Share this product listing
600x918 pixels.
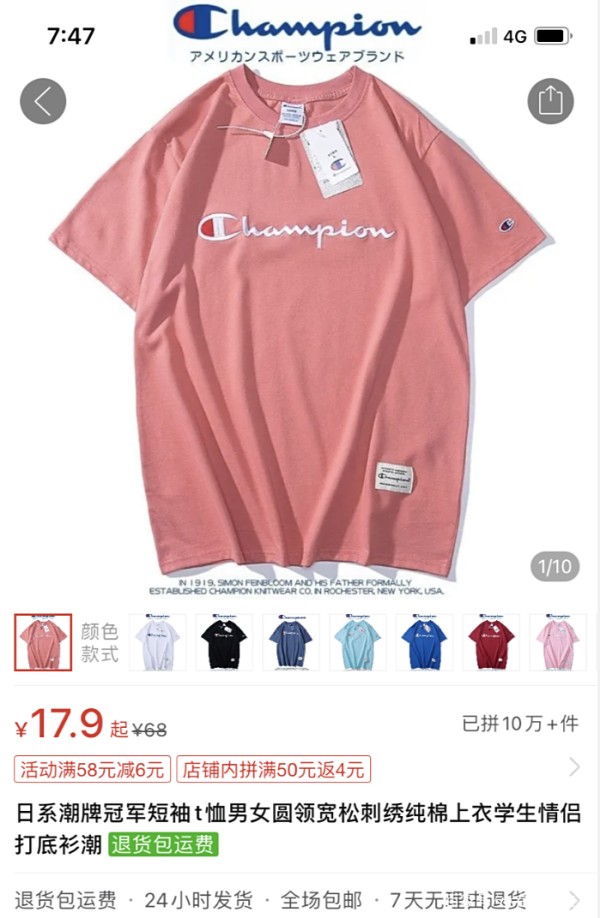[550, 101]
